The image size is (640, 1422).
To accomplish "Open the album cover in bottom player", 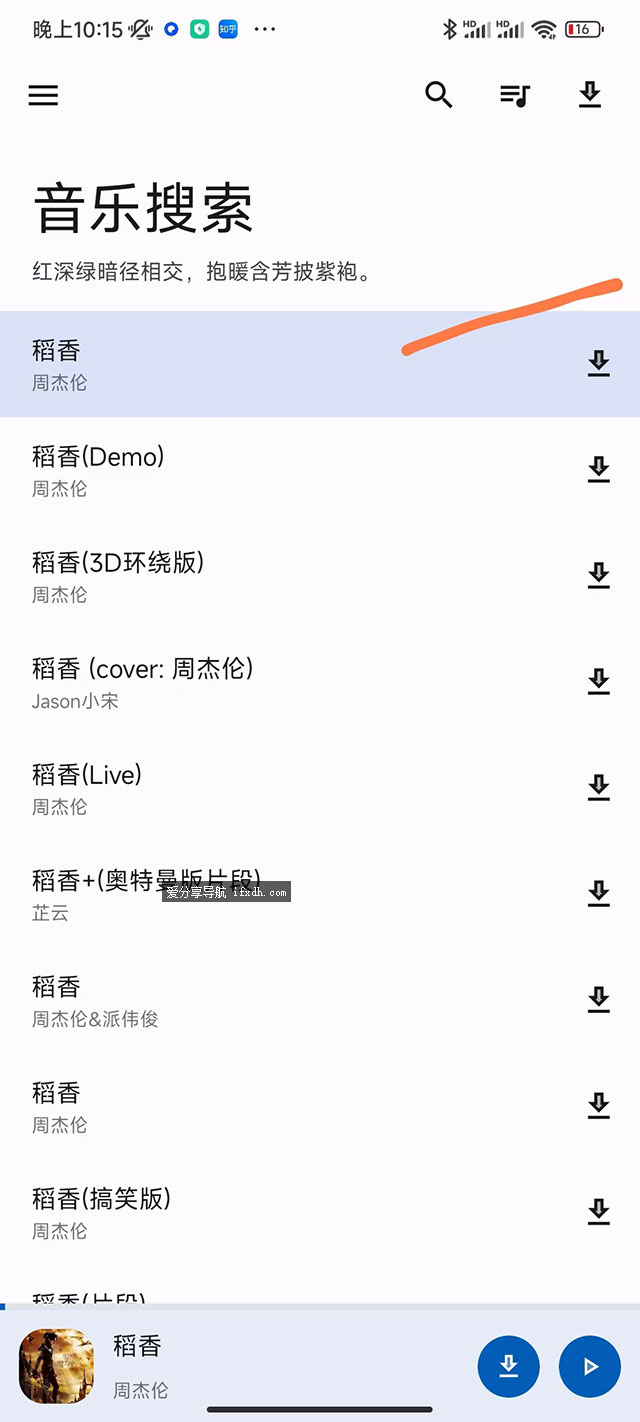I will click(x=57, y=1366).
